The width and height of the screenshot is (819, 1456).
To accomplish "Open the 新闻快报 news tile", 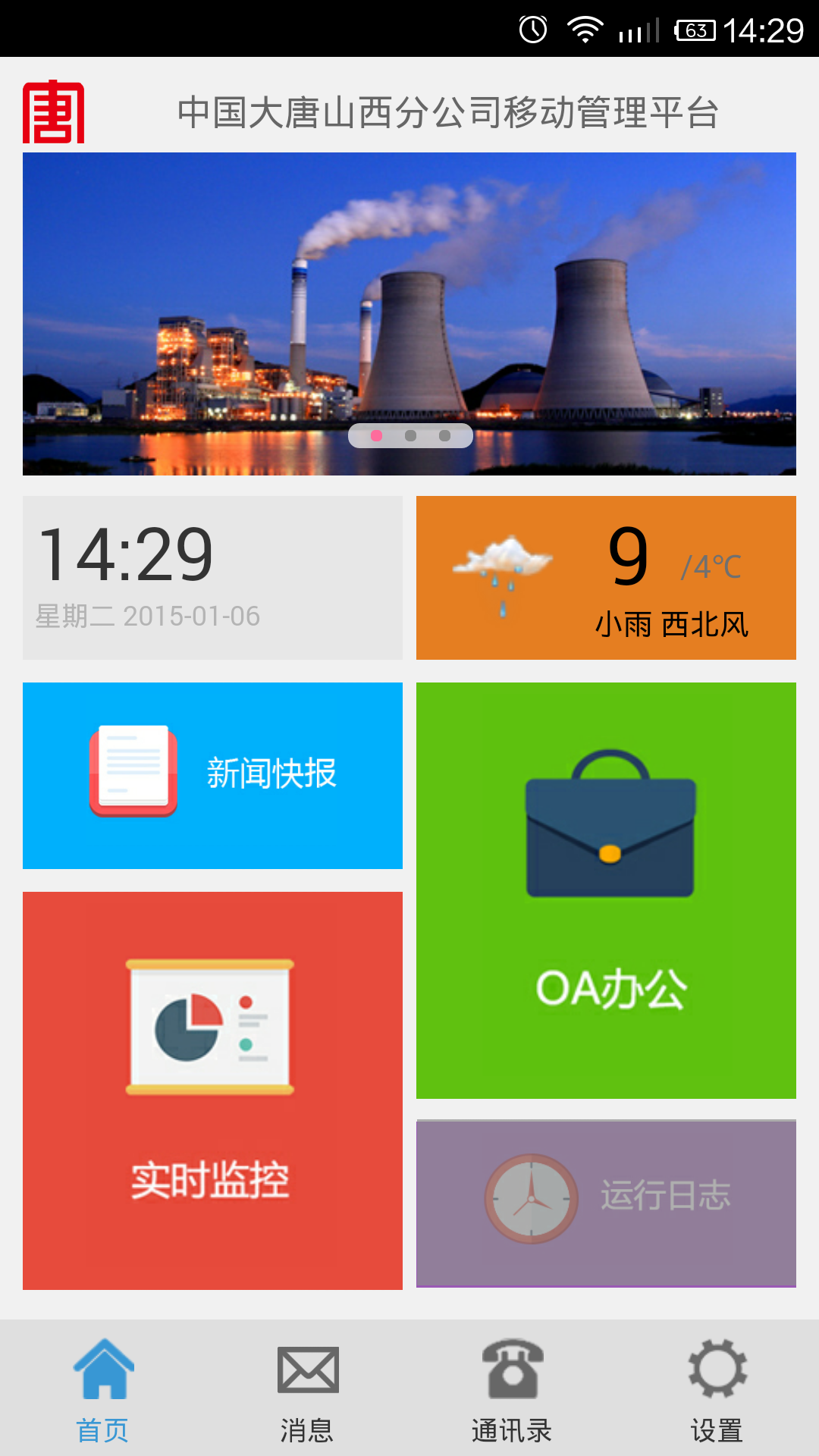I will pos(212,775).
